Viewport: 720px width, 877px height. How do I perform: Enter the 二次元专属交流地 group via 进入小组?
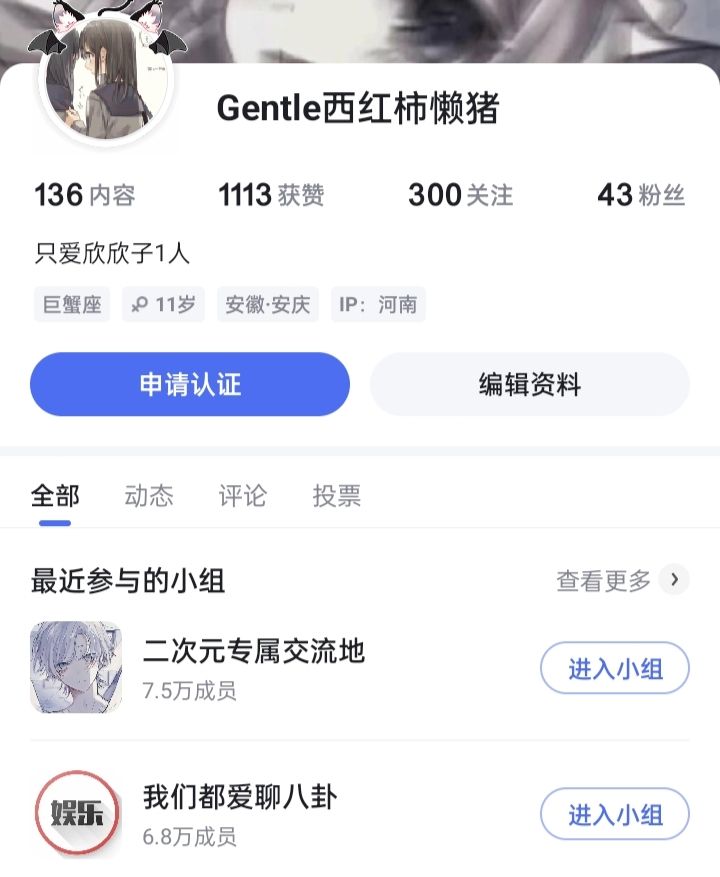pos(615,669)
